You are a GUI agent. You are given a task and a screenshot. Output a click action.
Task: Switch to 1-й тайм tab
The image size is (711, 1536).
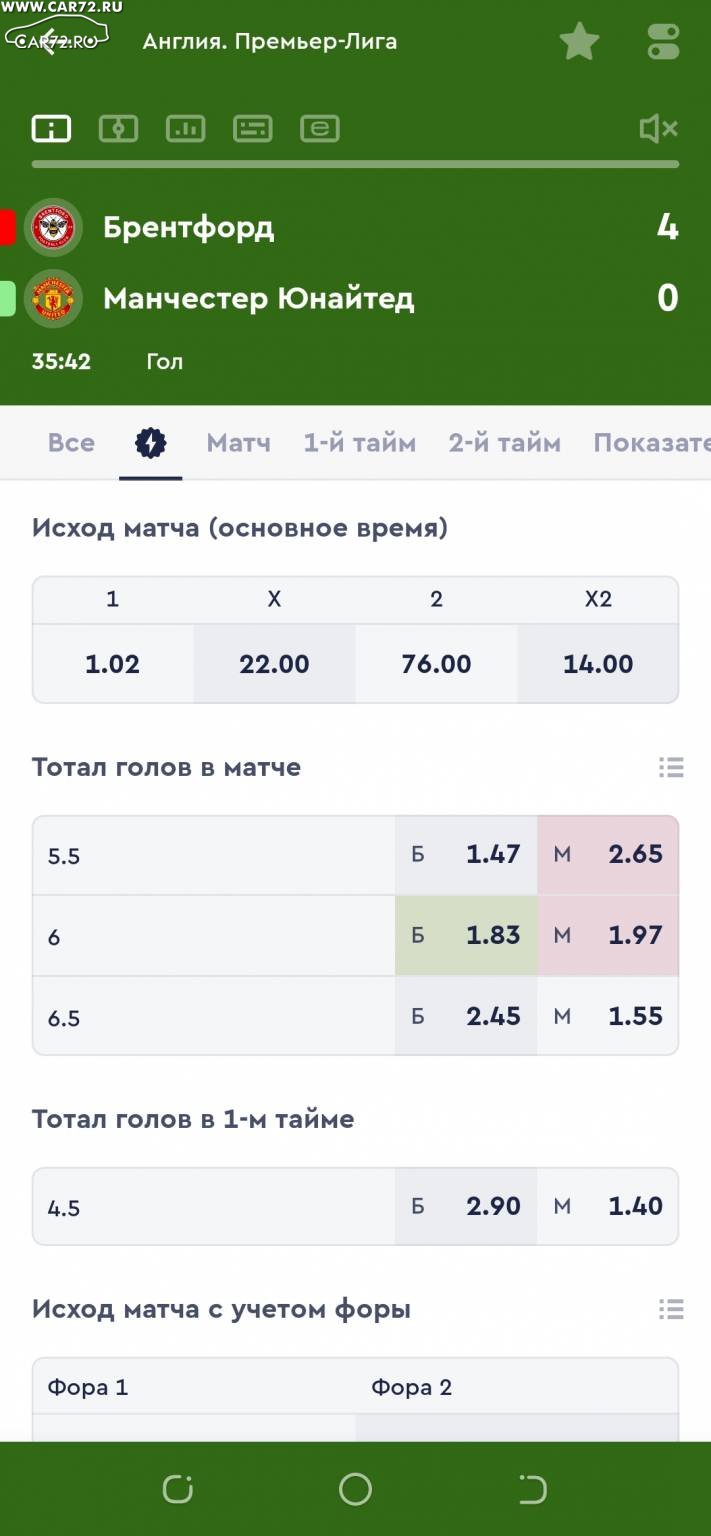360,443
